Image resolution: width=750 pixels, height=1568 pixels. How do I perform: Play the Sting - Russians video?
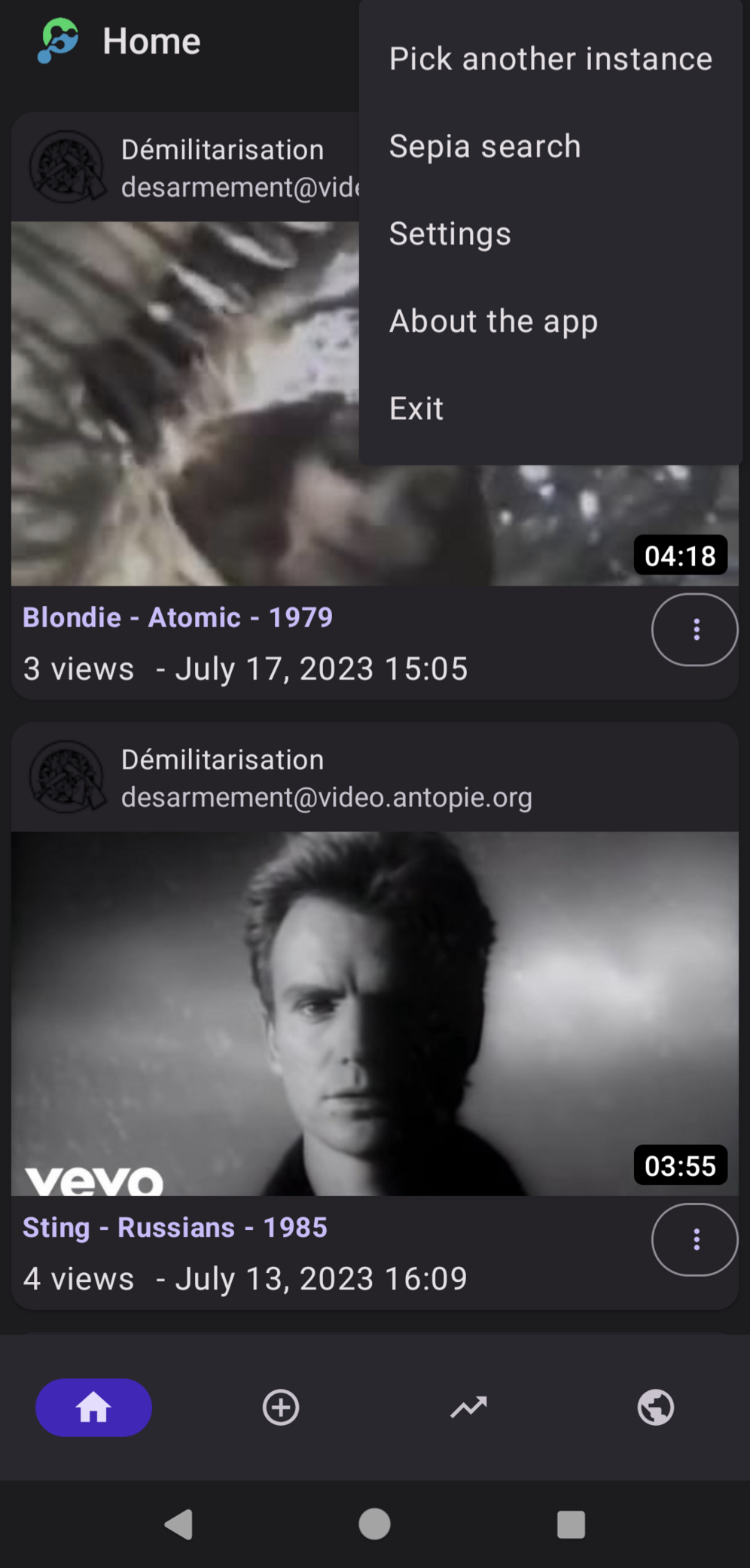click(374, 1012)
